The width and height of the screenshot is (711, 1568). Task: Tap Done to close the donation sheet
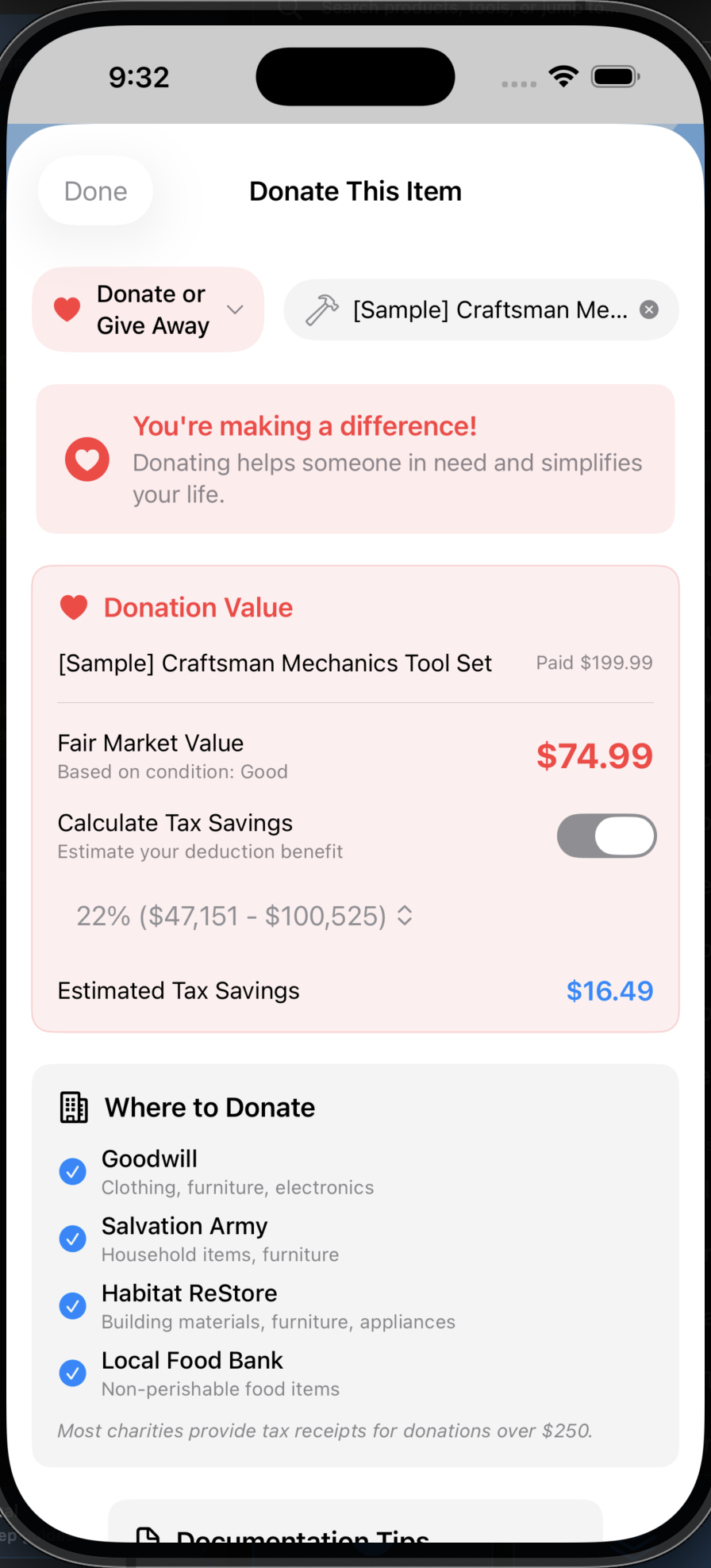95,191
